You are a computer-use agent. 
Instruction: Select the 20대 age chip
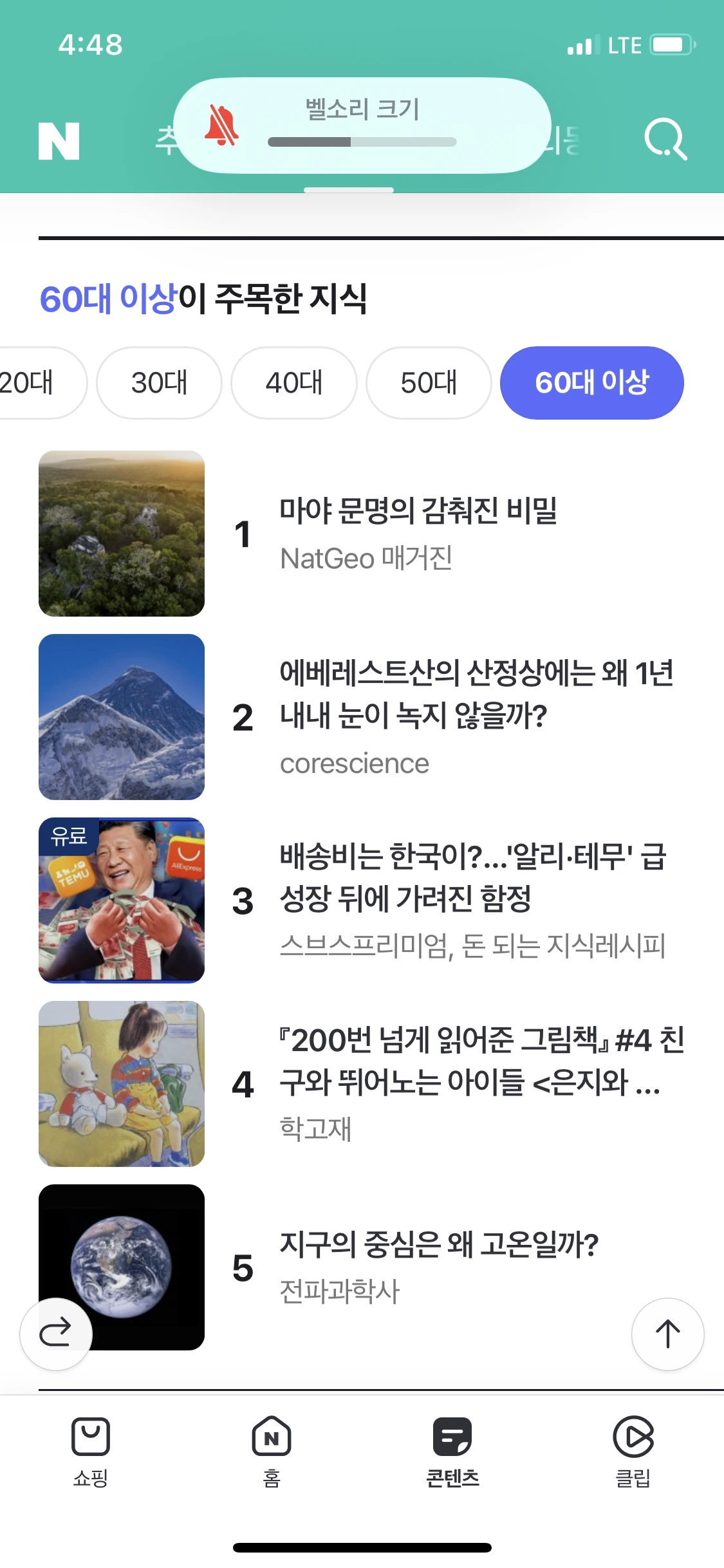point(32,383)
